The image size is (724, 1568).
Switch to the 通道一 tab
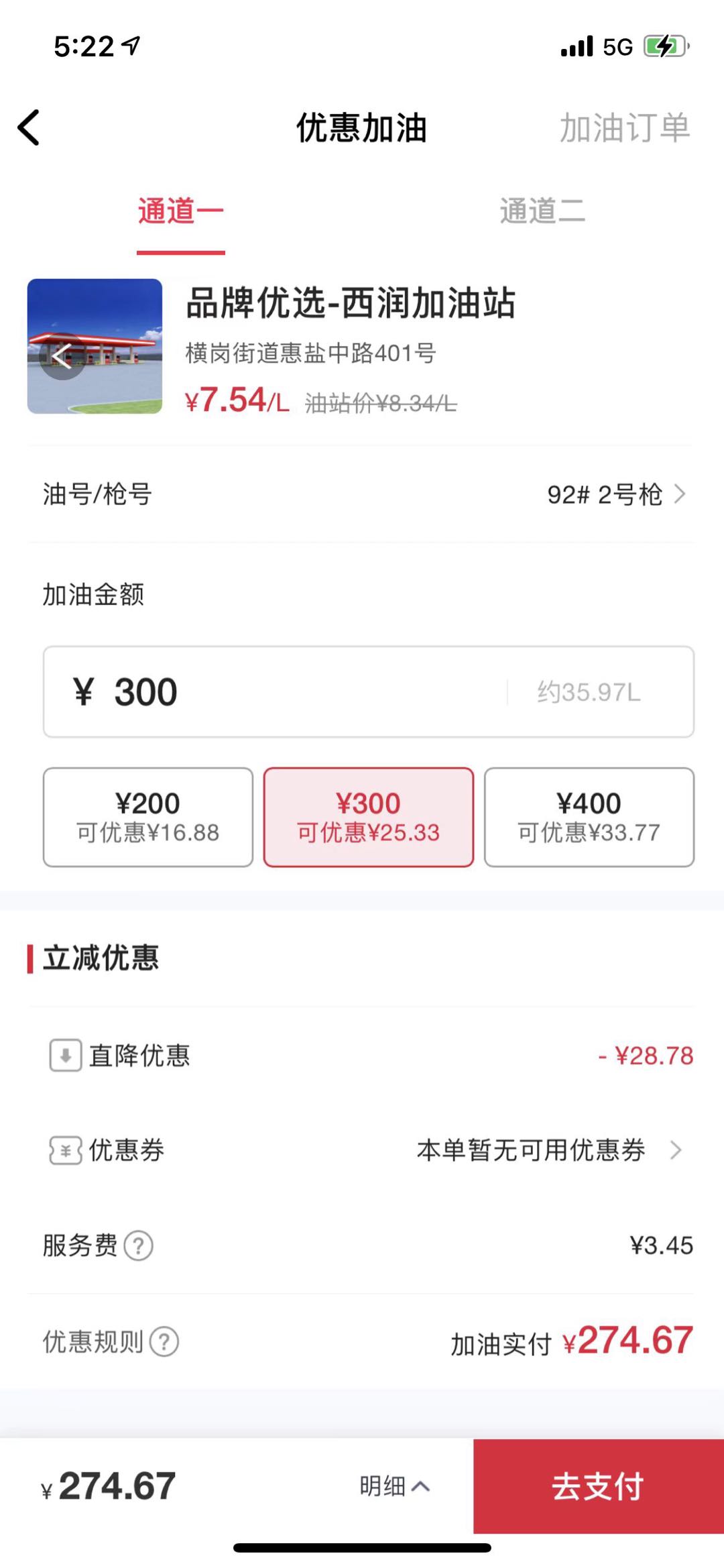(180, 212)
